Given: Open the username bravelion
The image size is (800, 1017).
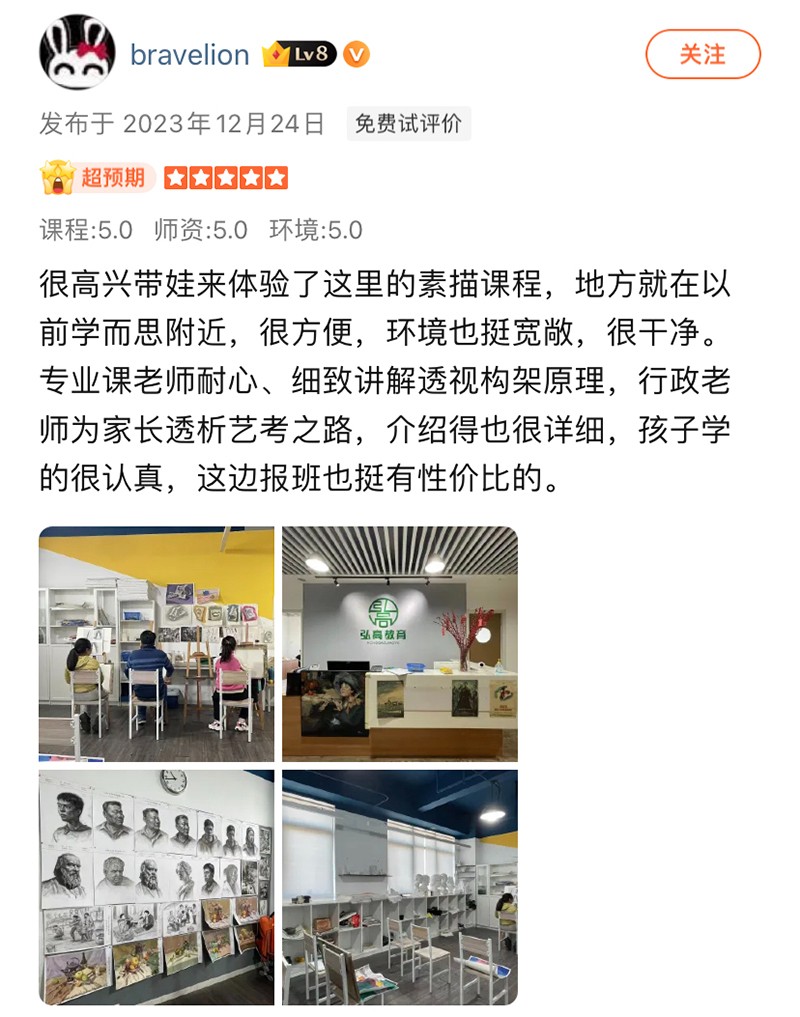Looking at the screenshot, I should point(189,55).
